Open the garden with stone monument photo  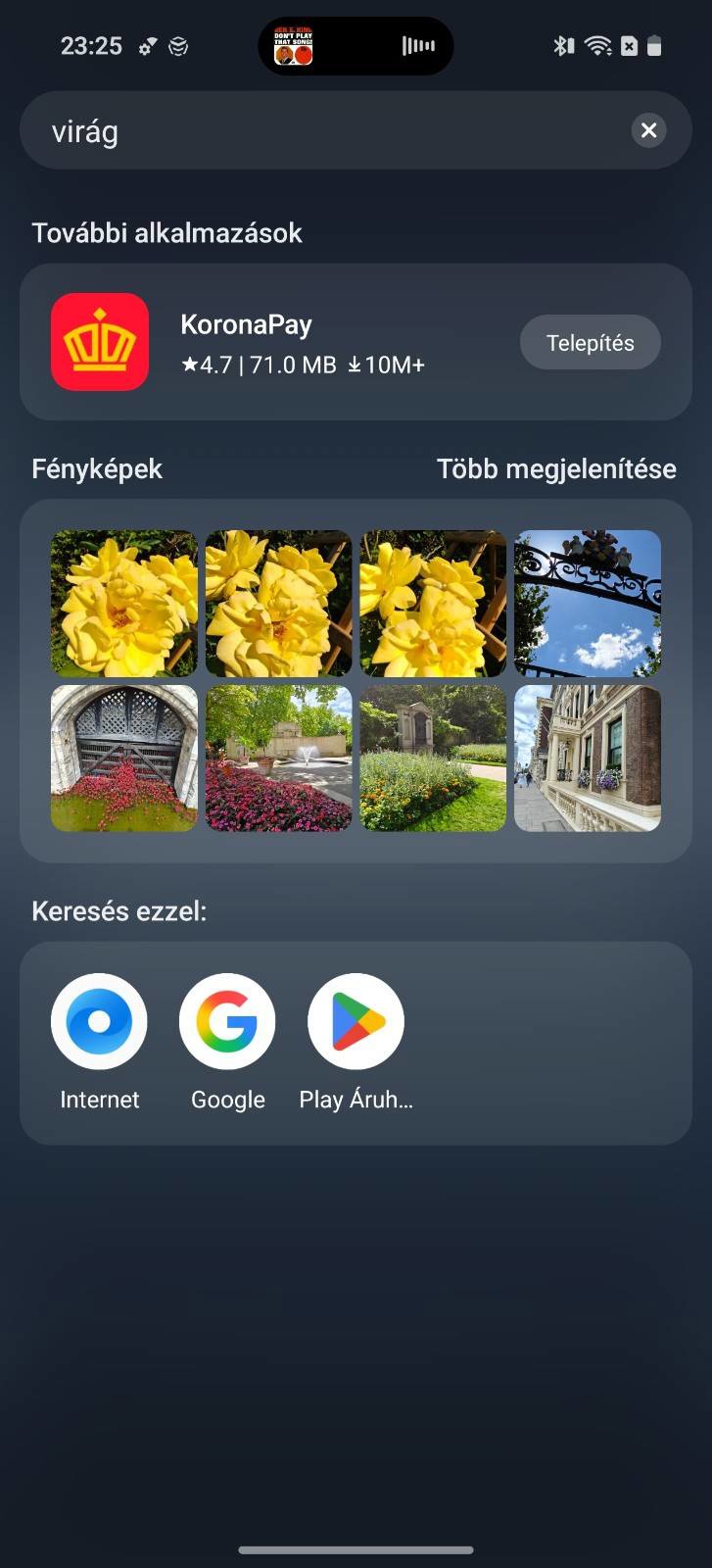point(433,759)
